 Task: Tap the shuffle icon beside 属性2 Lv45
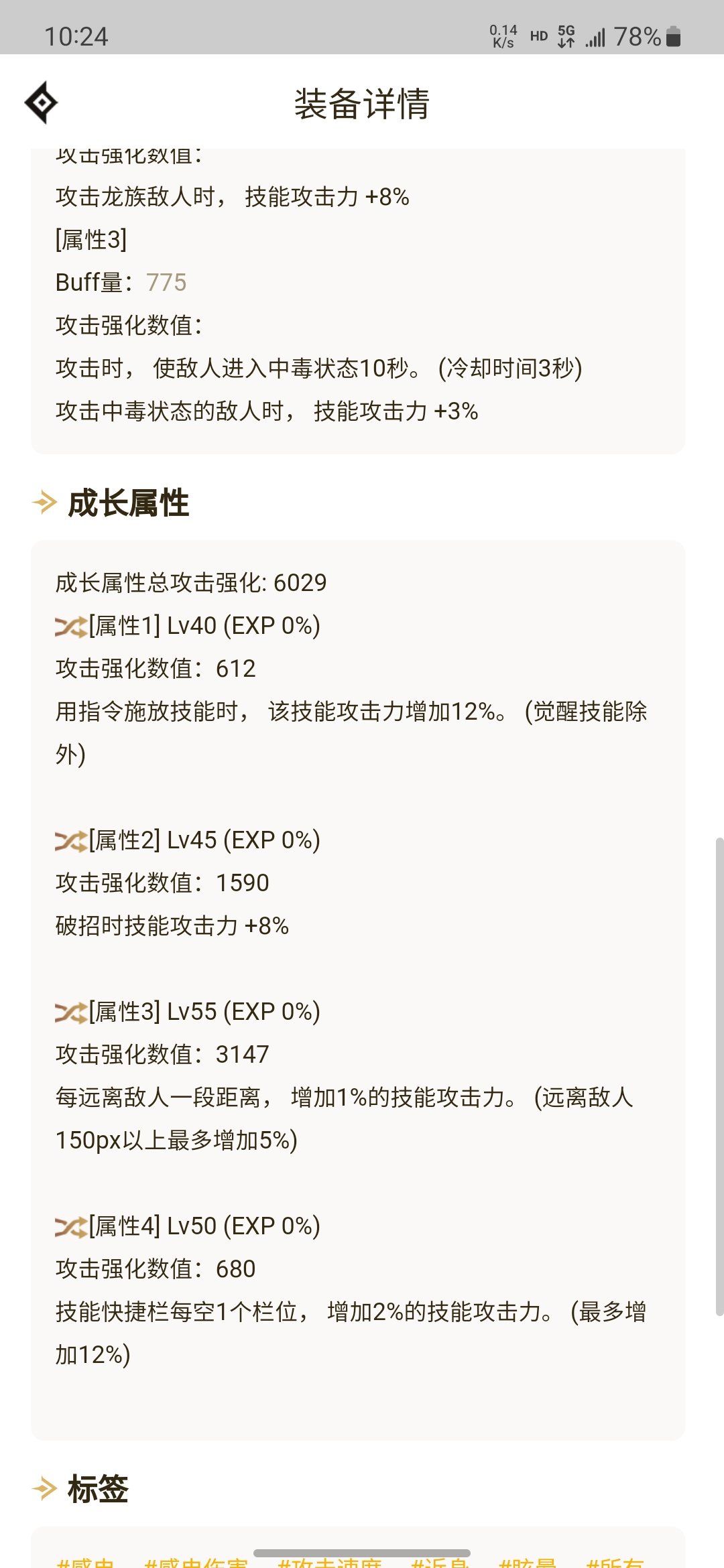click(71, 841)
